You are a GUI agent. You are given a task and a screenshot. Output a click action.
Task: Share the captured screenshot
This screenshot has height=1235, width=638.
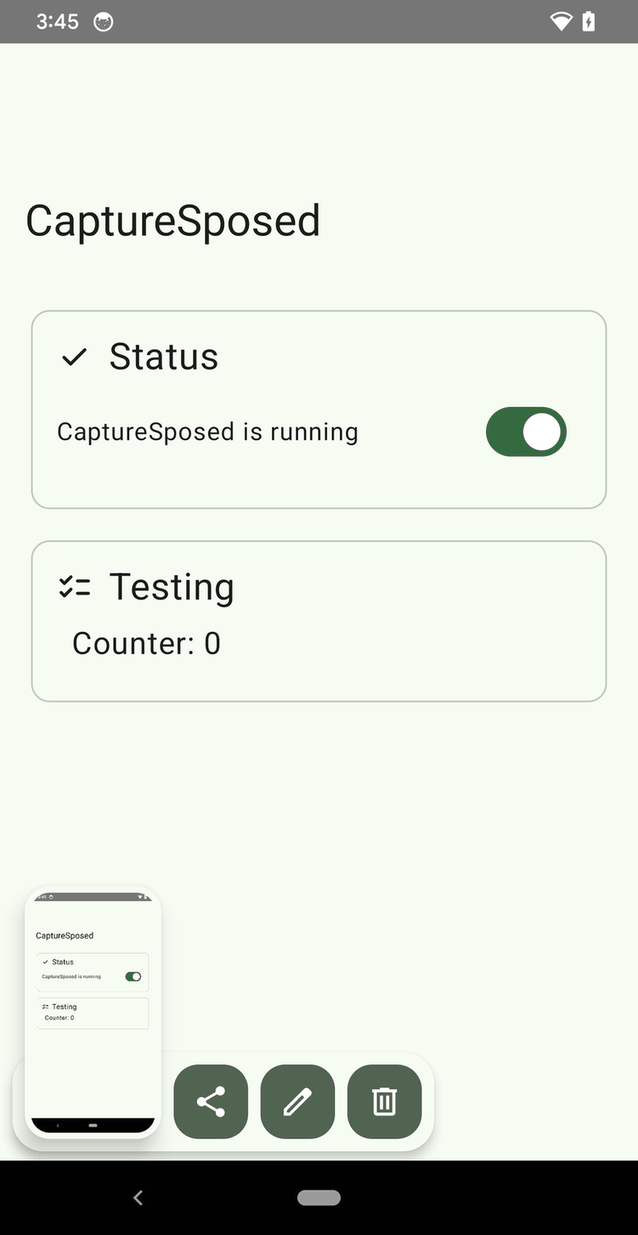click(x=211, y=1102)
